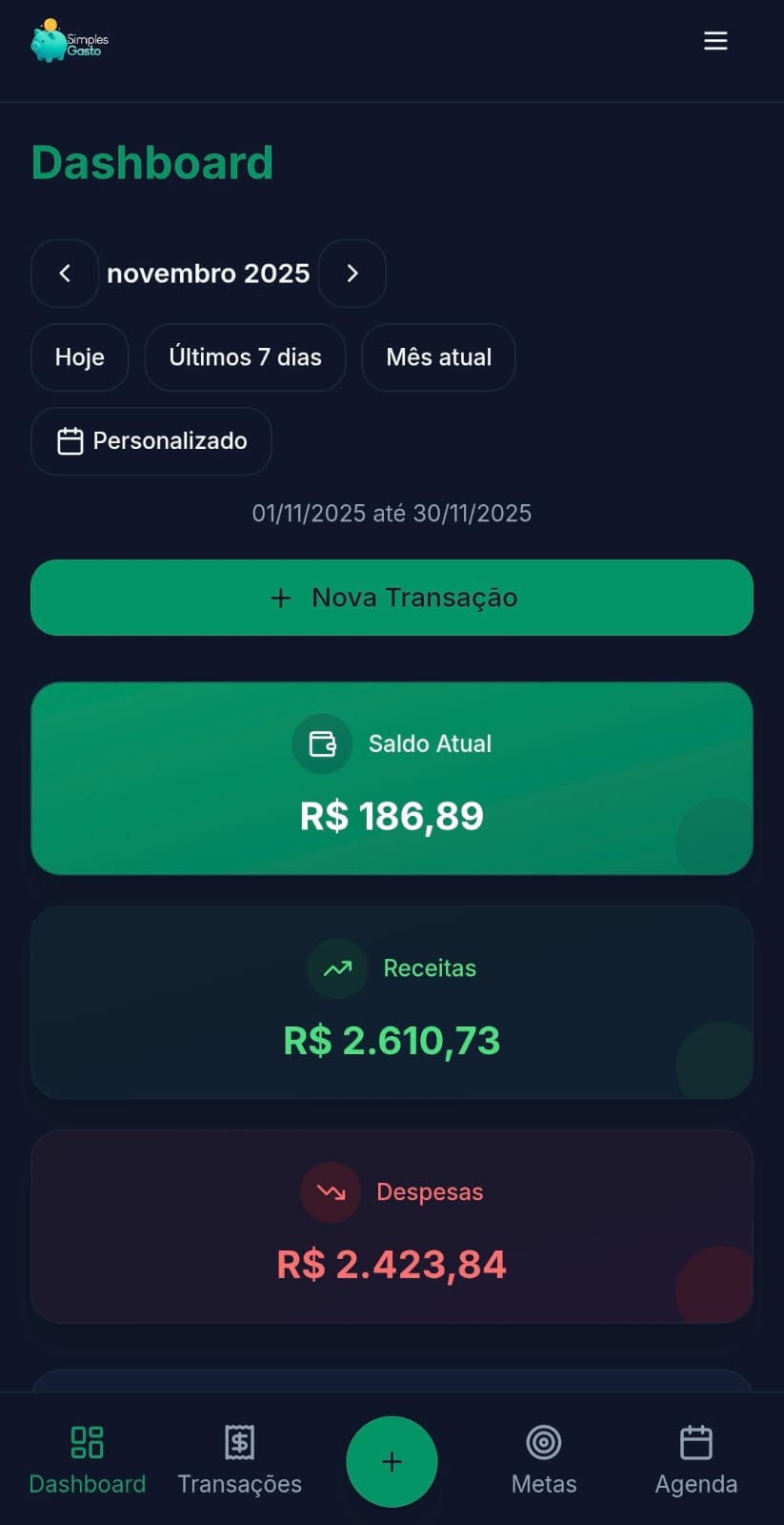Open Metas using the target icon
Image resolution: width=784 pixels, height=1525 pixels.
[543, 1442]
